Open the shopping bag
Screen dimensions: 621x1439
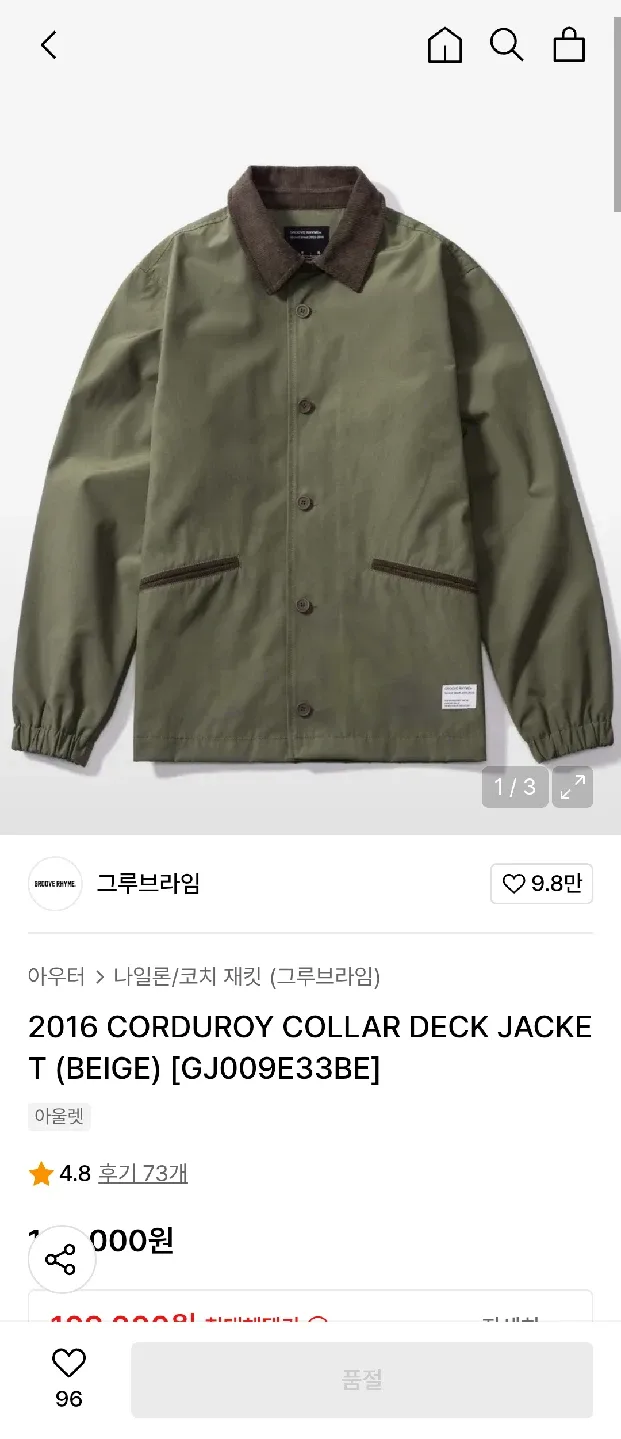(569, 45)
